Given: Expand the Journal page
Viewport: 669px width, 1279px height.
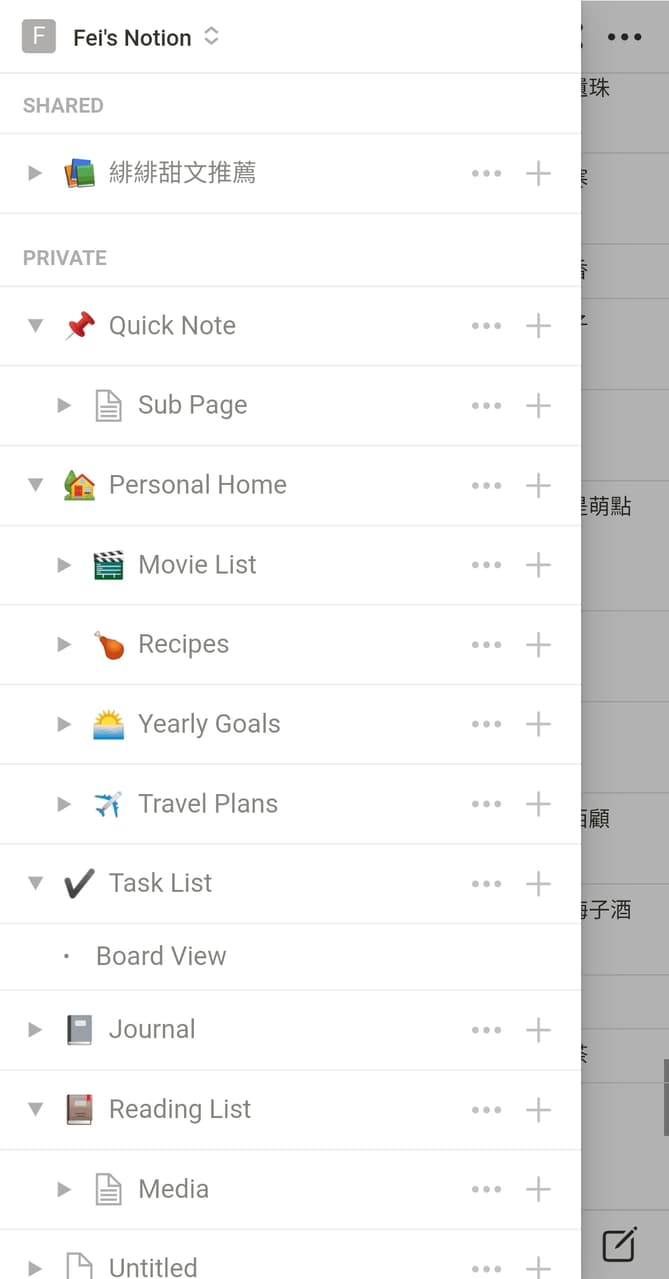Looking at the screenshot, I should 35,1030.
